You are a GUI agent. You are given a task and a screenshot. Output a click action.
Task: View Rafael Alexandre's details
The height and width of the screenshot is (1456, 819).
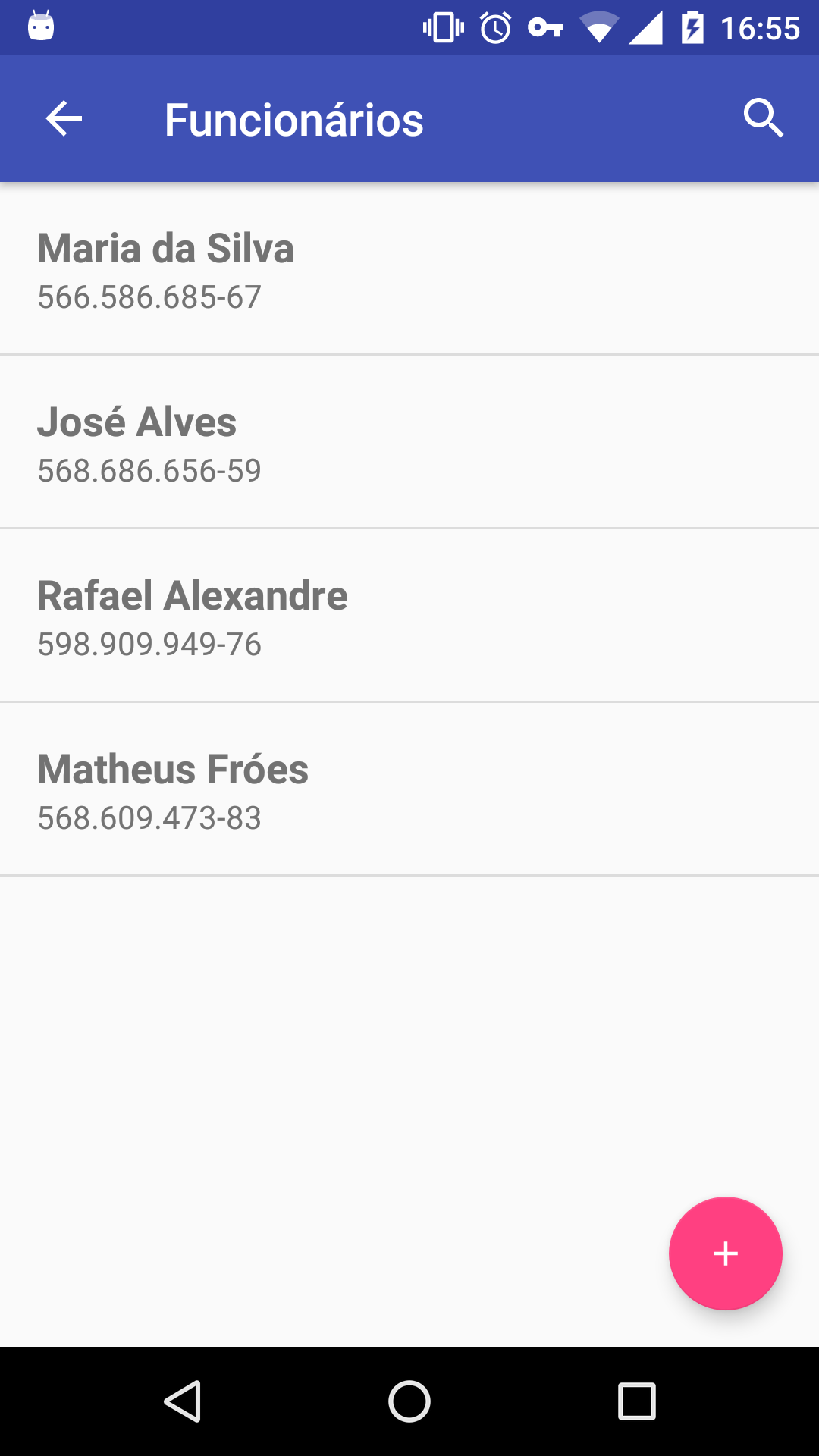click(409, 617)
